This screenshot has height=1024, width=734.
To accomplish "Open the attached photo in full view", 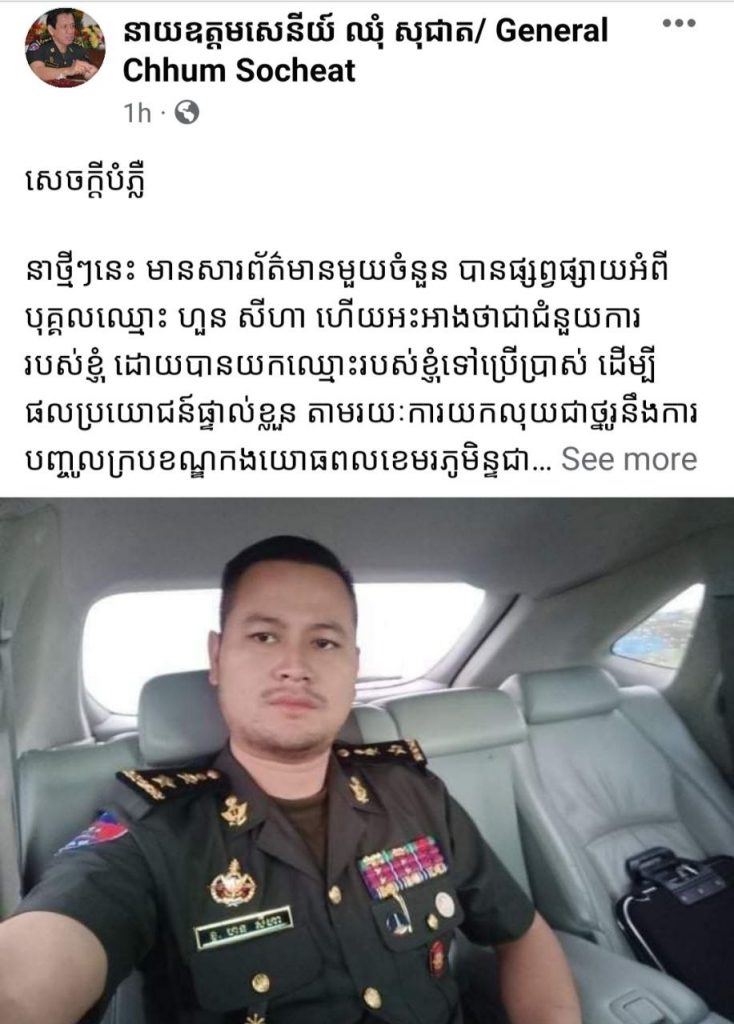I will (x=367, y=760).
